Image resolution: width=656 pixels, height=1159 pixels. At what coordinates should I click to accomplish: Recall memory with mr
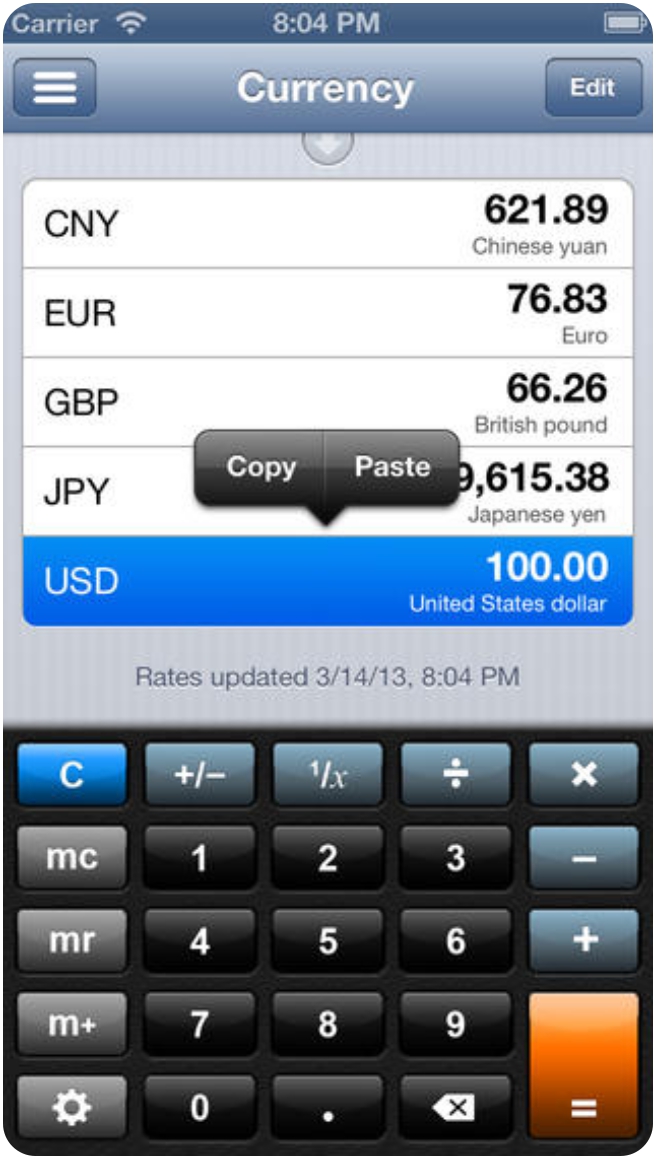click(72, 941)
